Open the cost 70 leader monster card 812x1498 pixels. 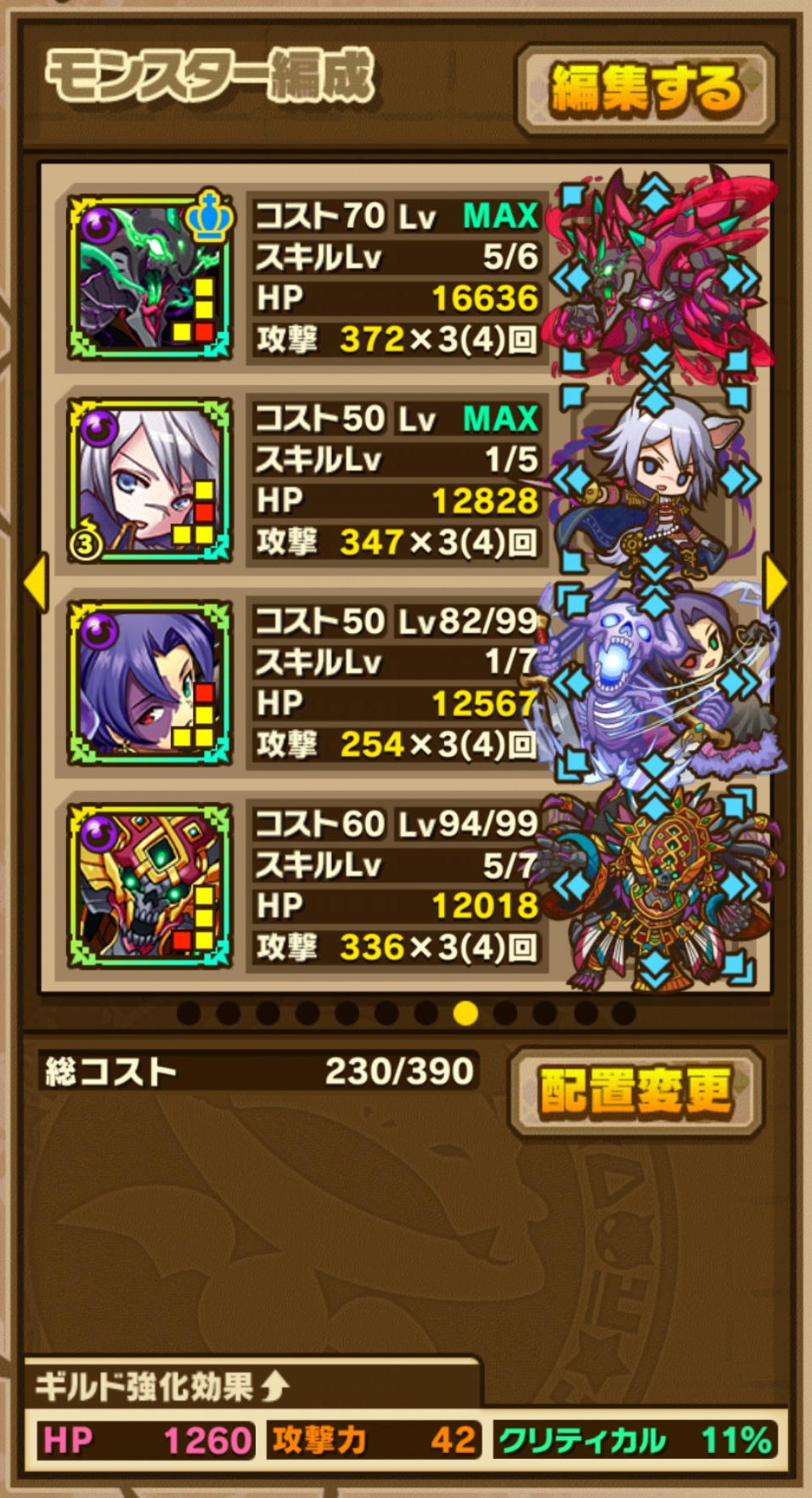150,278
